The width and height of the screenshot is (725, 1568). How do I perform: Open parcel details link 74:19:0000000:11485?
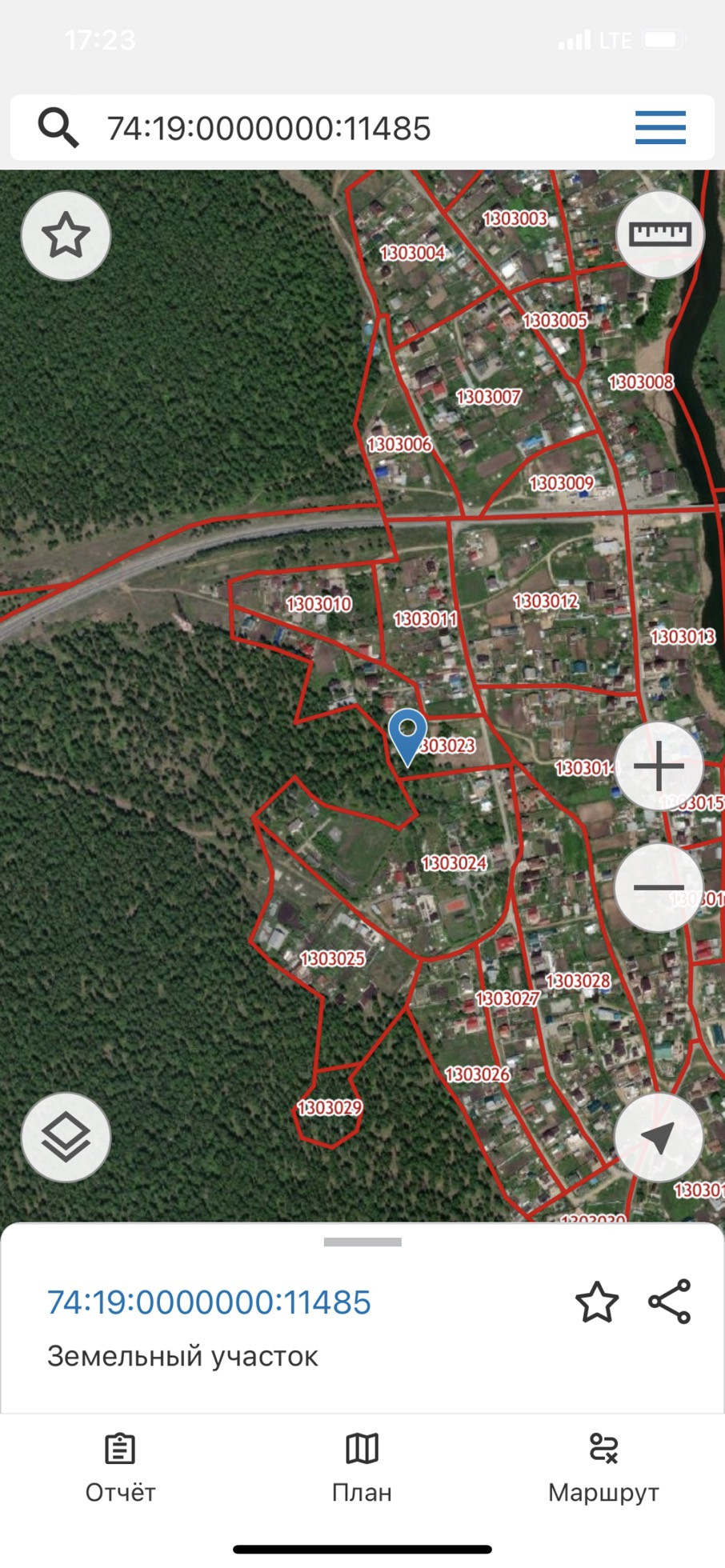pos(209,1302)
